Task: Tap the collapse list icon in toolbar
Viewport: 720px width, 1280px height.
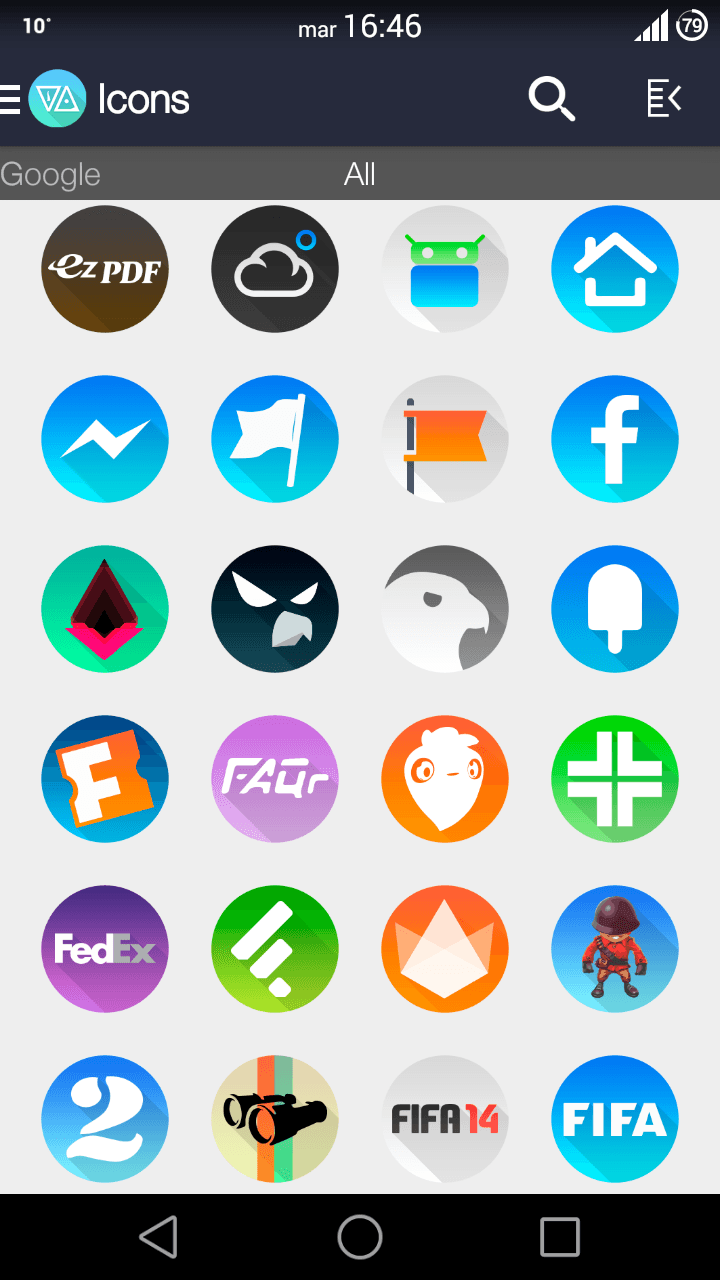Action: tap(664, 99)
